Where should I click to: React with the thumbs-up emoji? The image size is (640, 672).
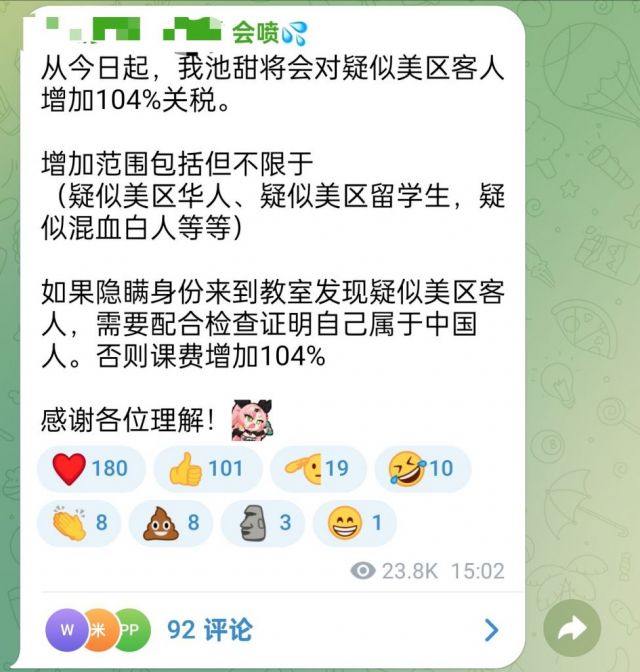click(x=207, y=469)
